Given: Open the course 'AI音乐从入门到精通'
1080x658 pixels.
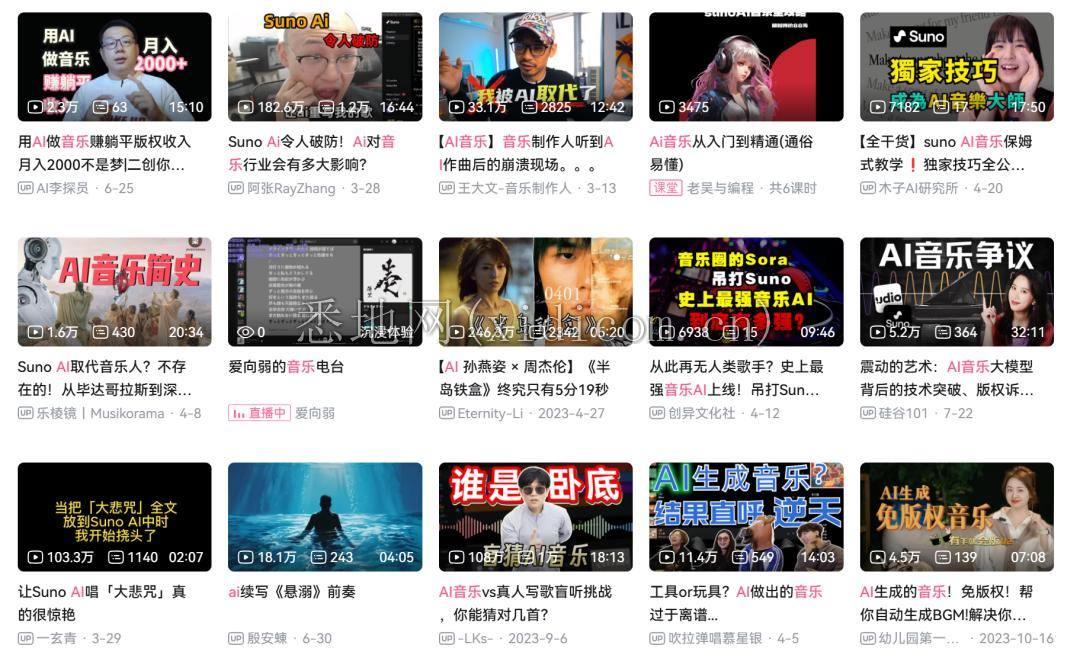Looking at the screenshot, I should [x=746, y=67].
